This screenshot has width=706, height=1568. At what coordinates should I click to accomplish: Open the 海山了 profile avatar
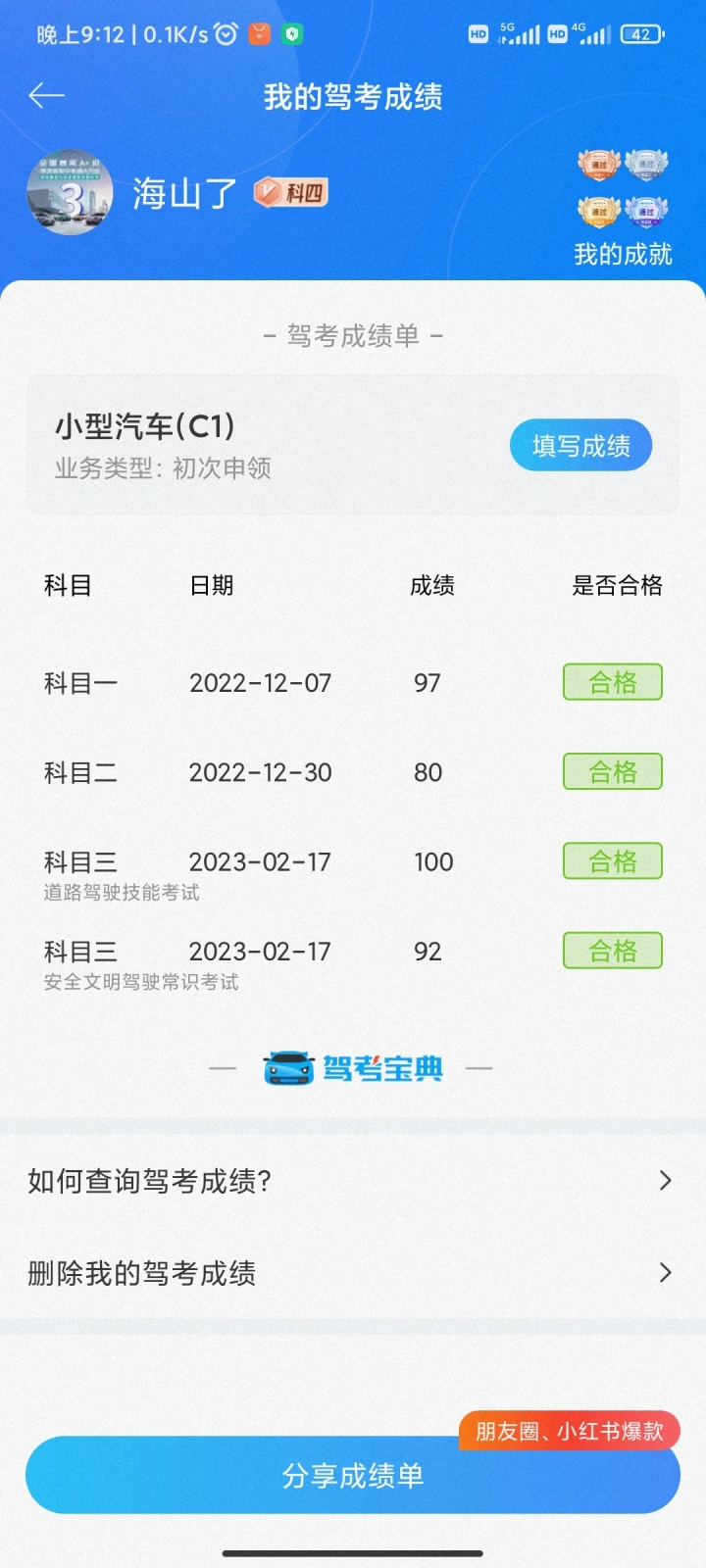pyautogui.click(x=70, y=193)
